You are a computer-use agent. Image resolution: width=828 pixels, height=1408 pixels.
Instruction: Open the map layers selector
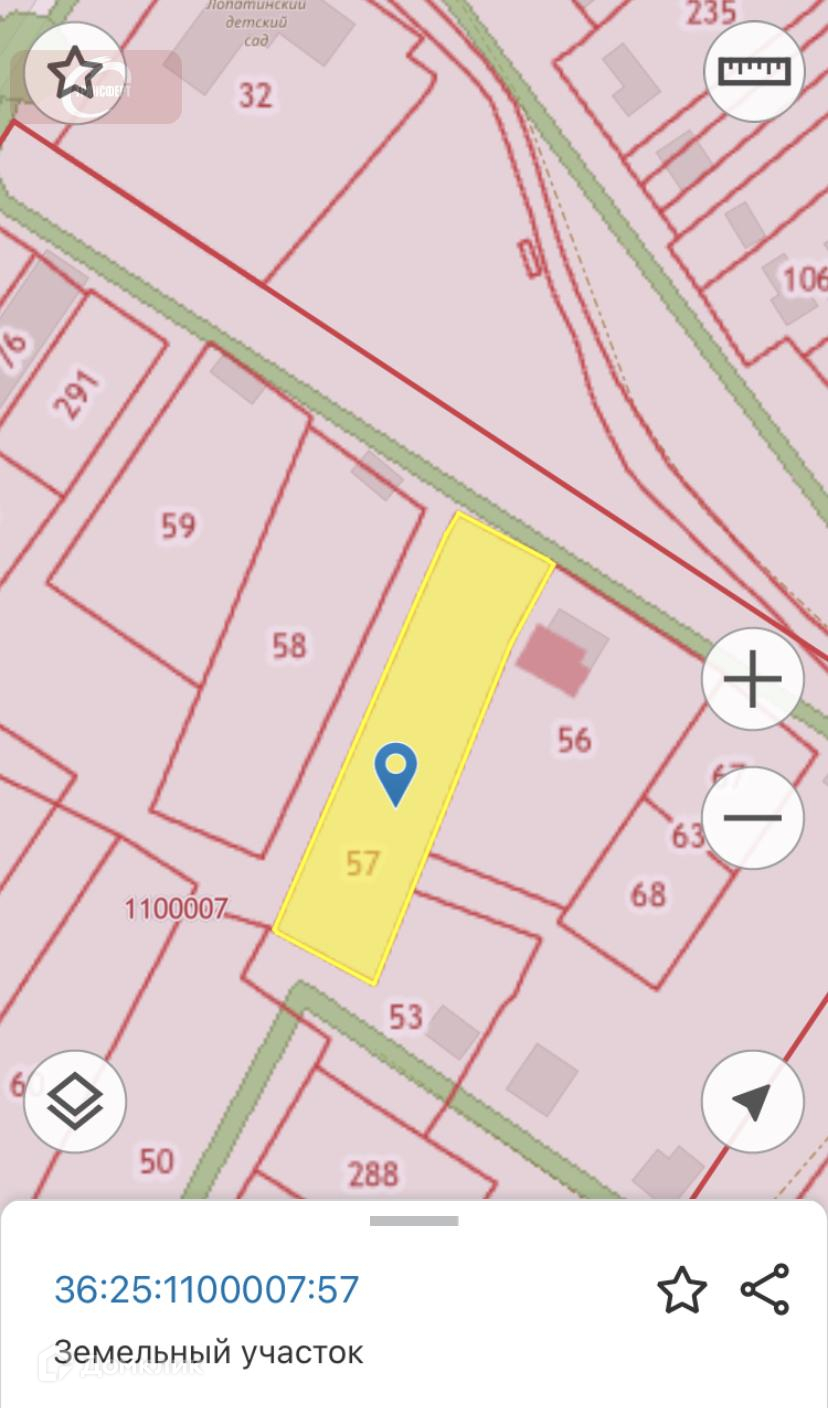point(75,1101)
